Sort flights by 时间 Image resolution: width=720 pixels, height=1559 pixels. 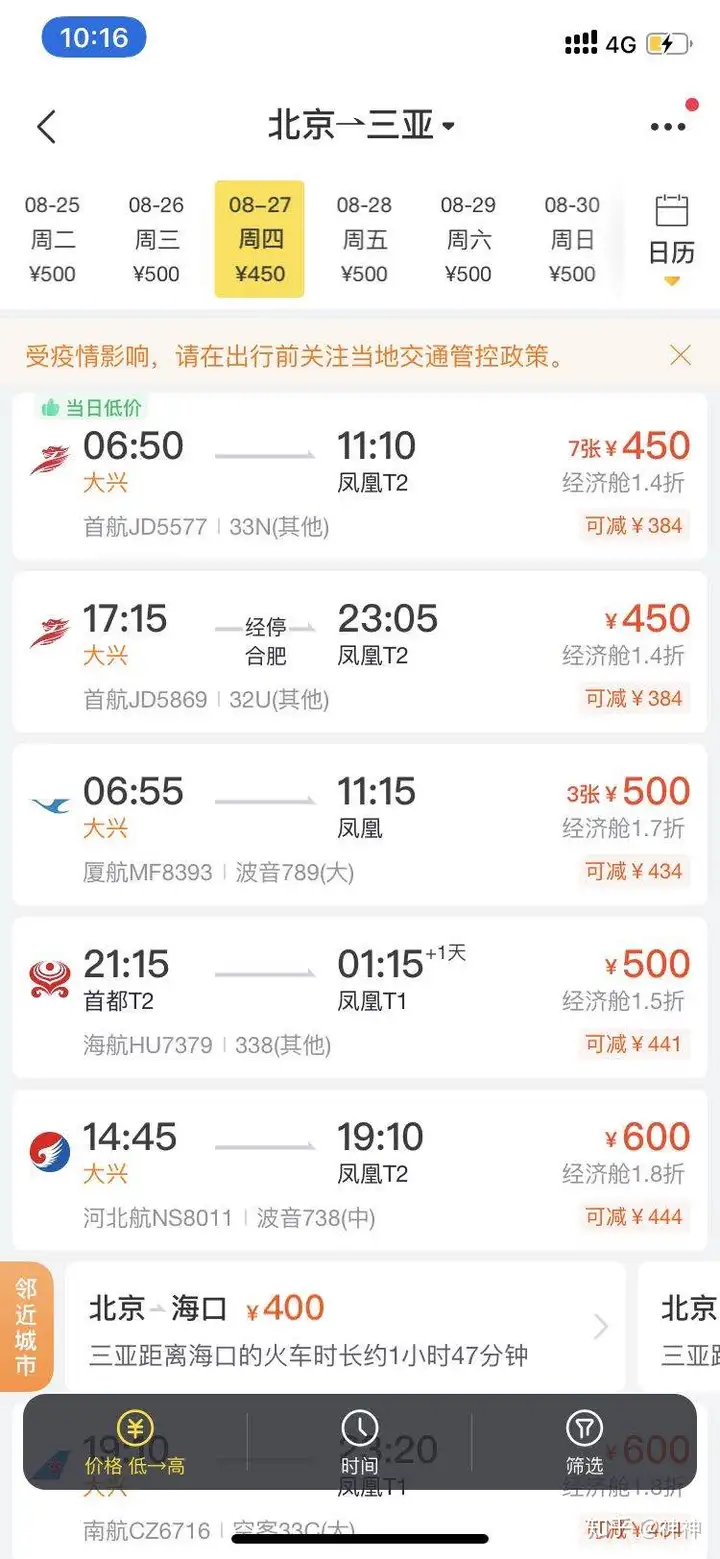359,1443
